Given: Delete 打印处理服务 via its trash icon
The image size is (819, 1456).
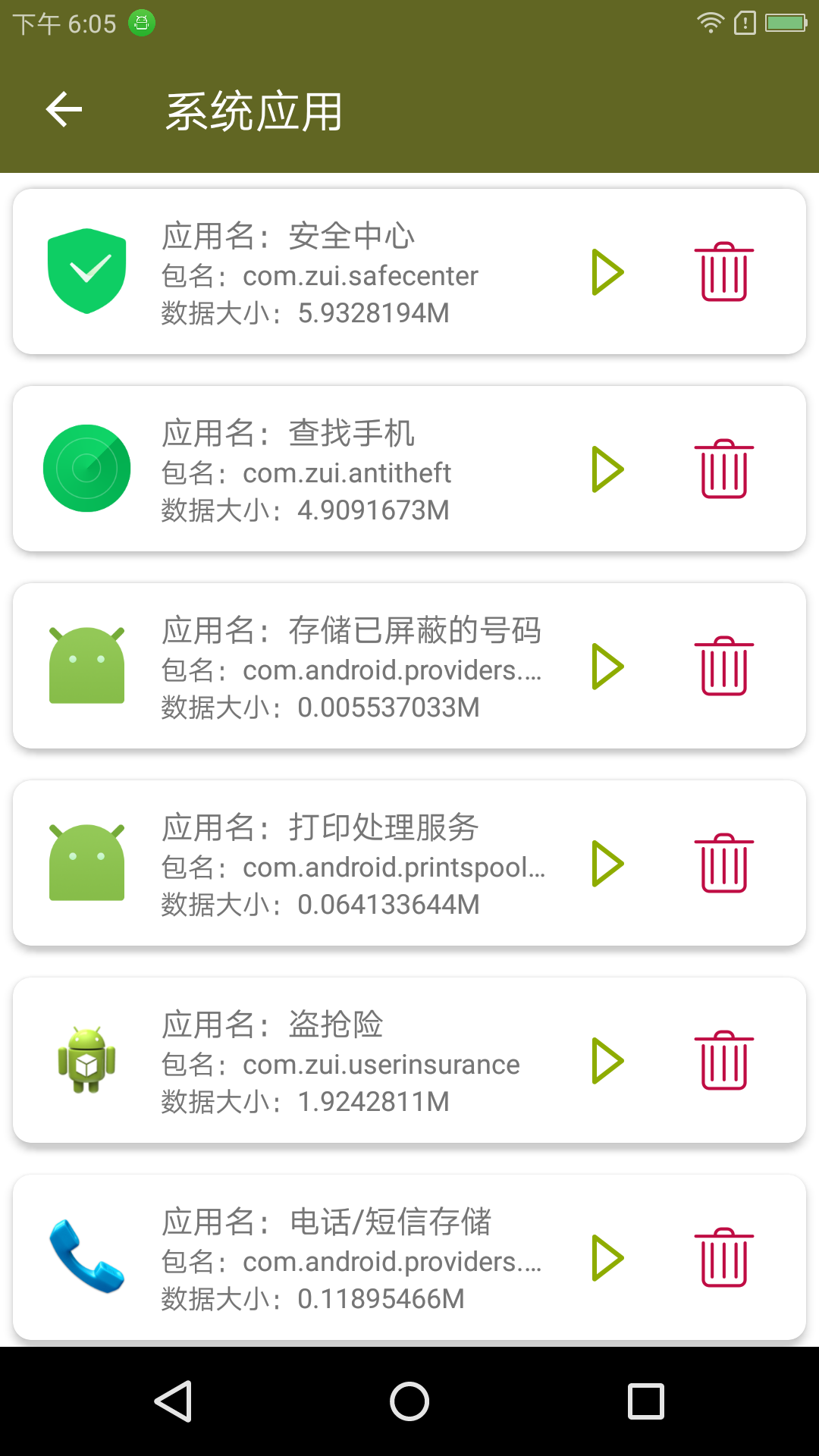Looking at the screenshot, I should (x=724, y=863).
